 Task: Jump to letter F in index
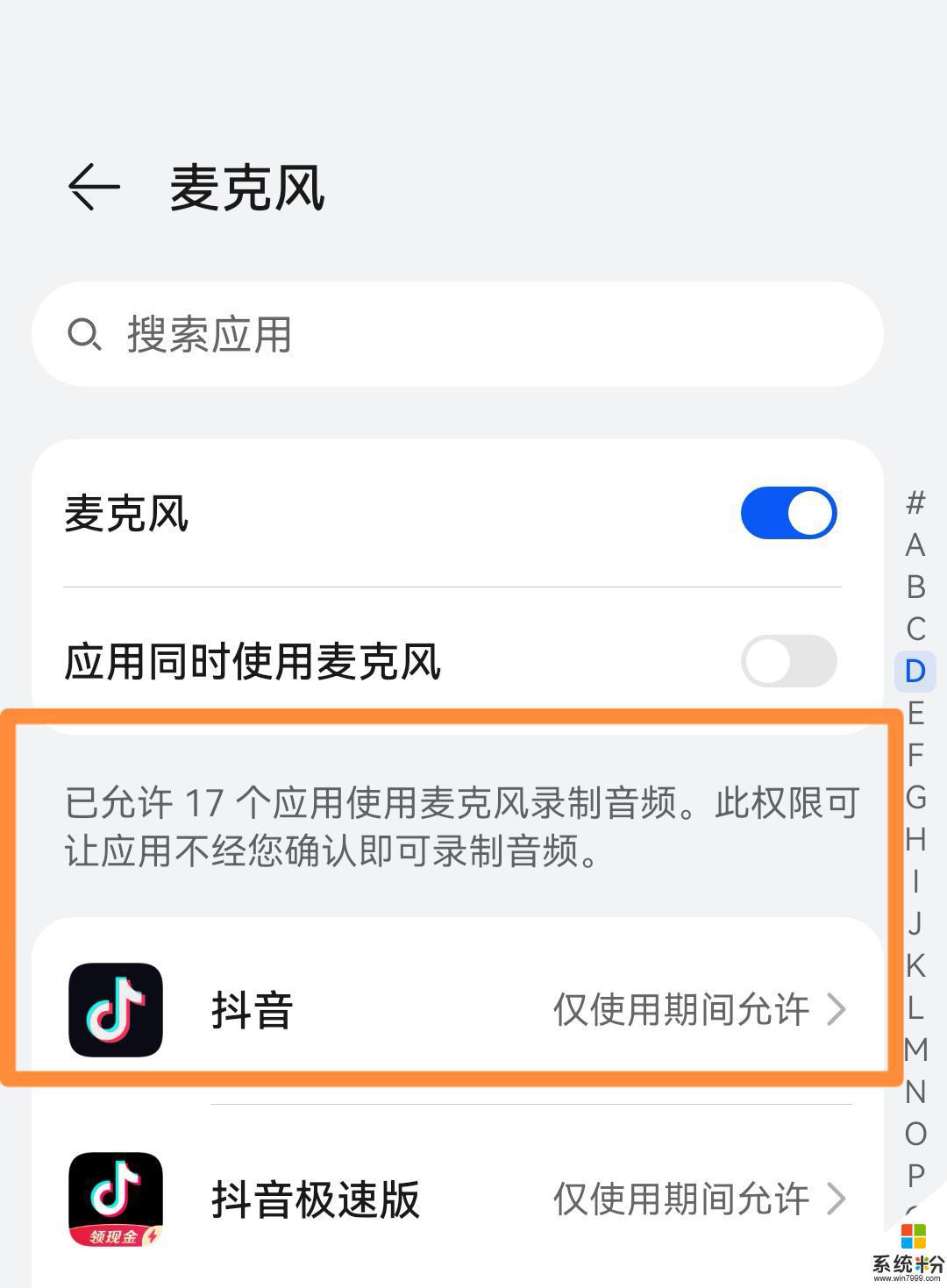915,755
